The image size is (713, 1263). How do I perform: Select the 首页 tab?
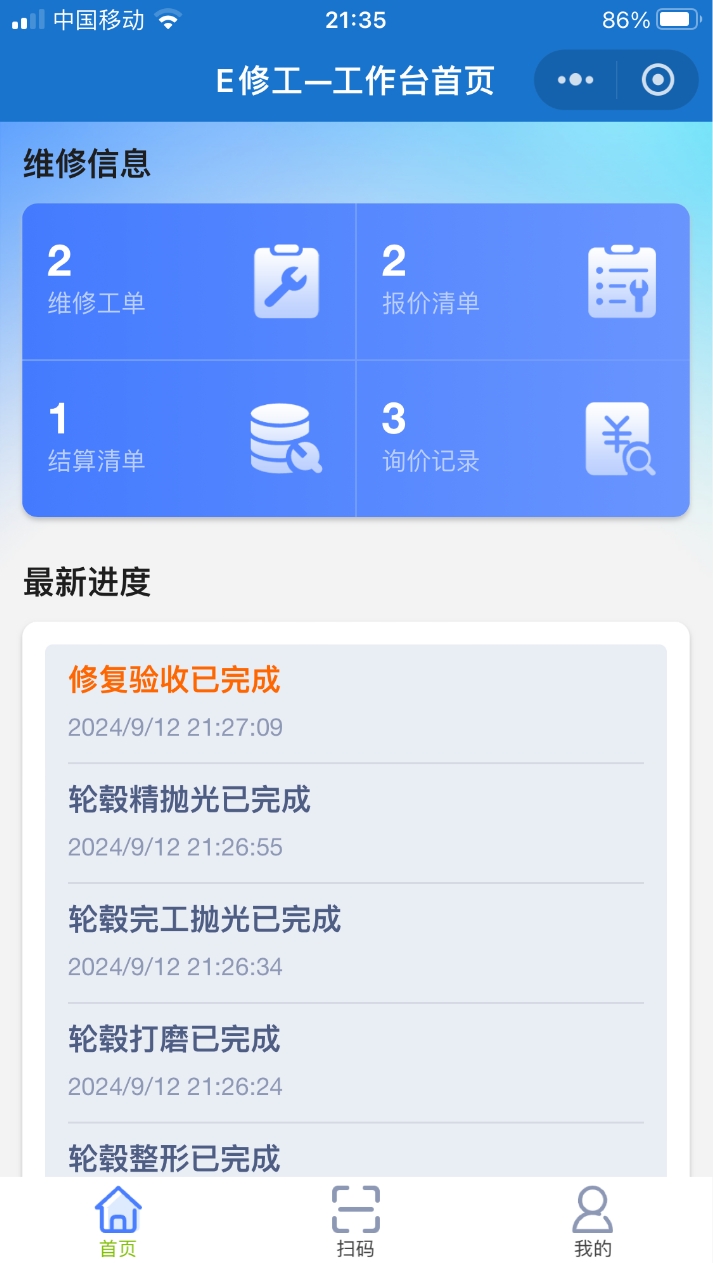(118, 1222)
